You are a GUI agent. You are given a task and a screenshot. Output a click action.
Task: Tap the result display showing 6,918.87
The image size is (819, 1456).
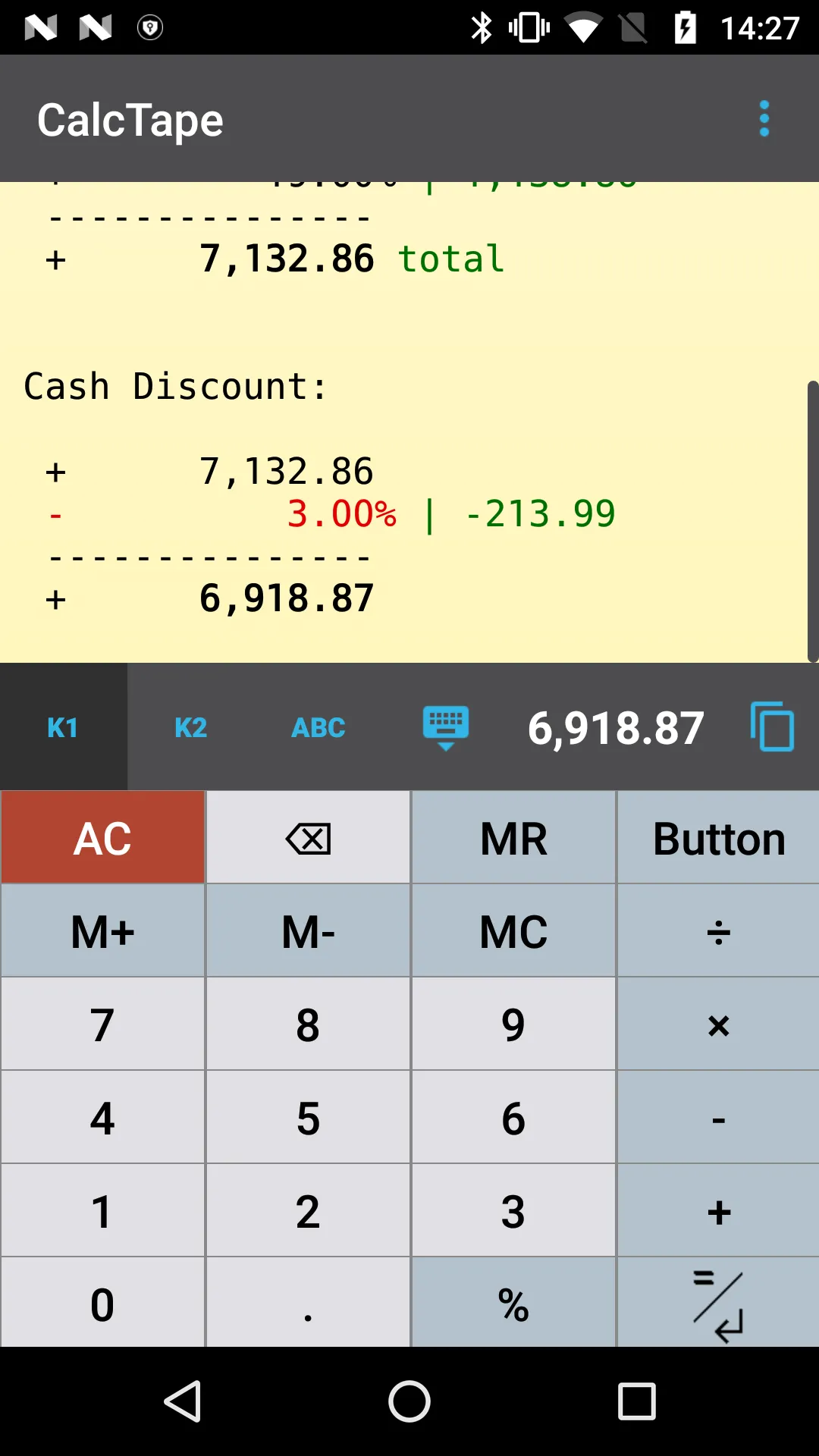point(616,727)
